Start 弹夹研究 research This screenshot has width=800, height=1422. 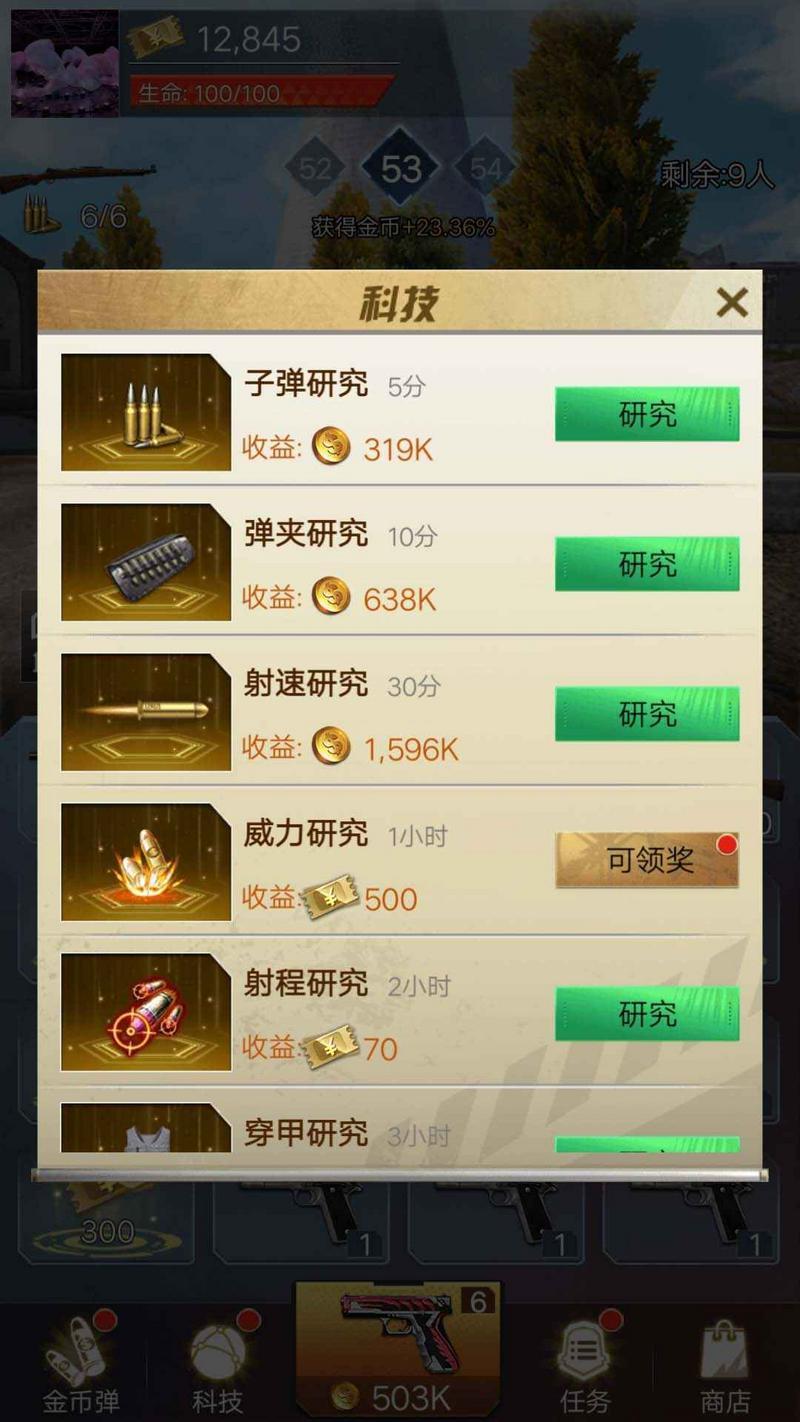[647, 564]
